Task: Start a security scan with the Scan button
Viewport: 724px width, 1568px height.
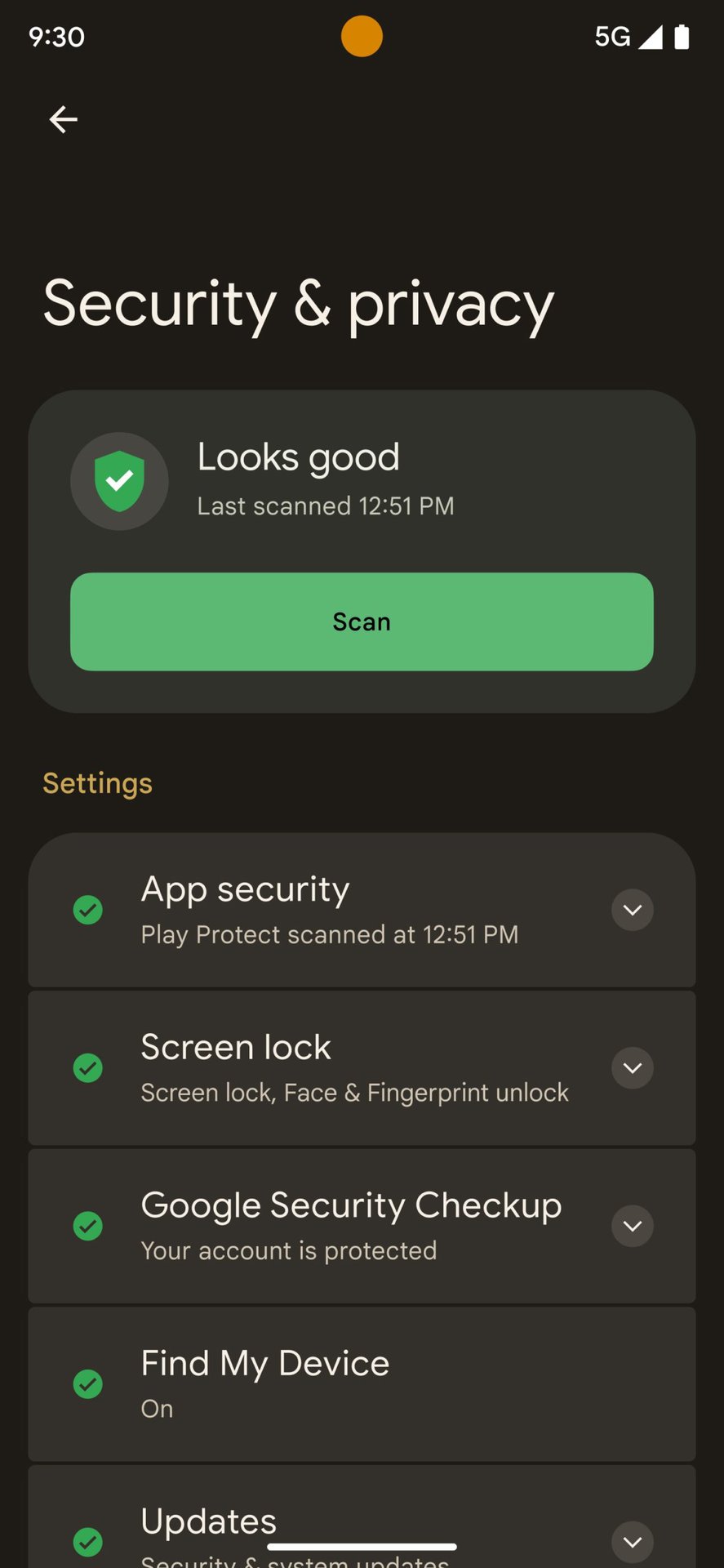Action: pyautogui.click(x=362, y=621)
